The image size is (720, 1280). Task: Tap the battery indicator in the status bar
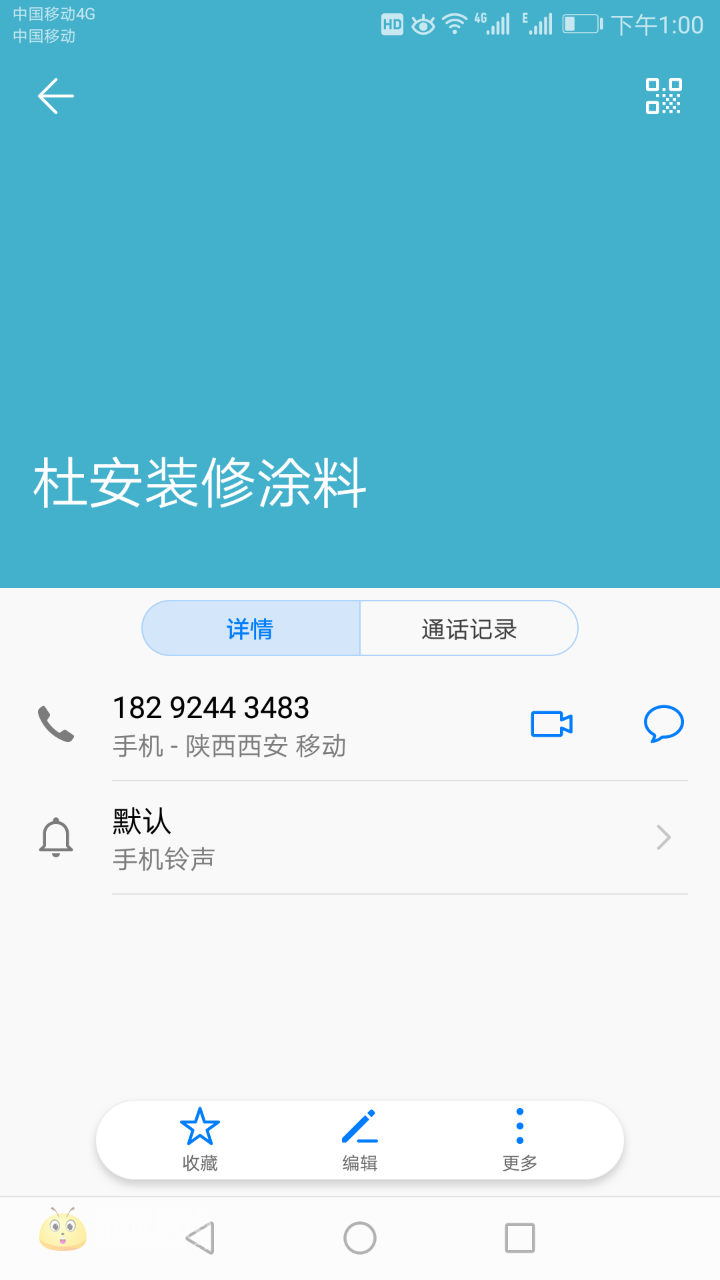[x=580, y=23]
